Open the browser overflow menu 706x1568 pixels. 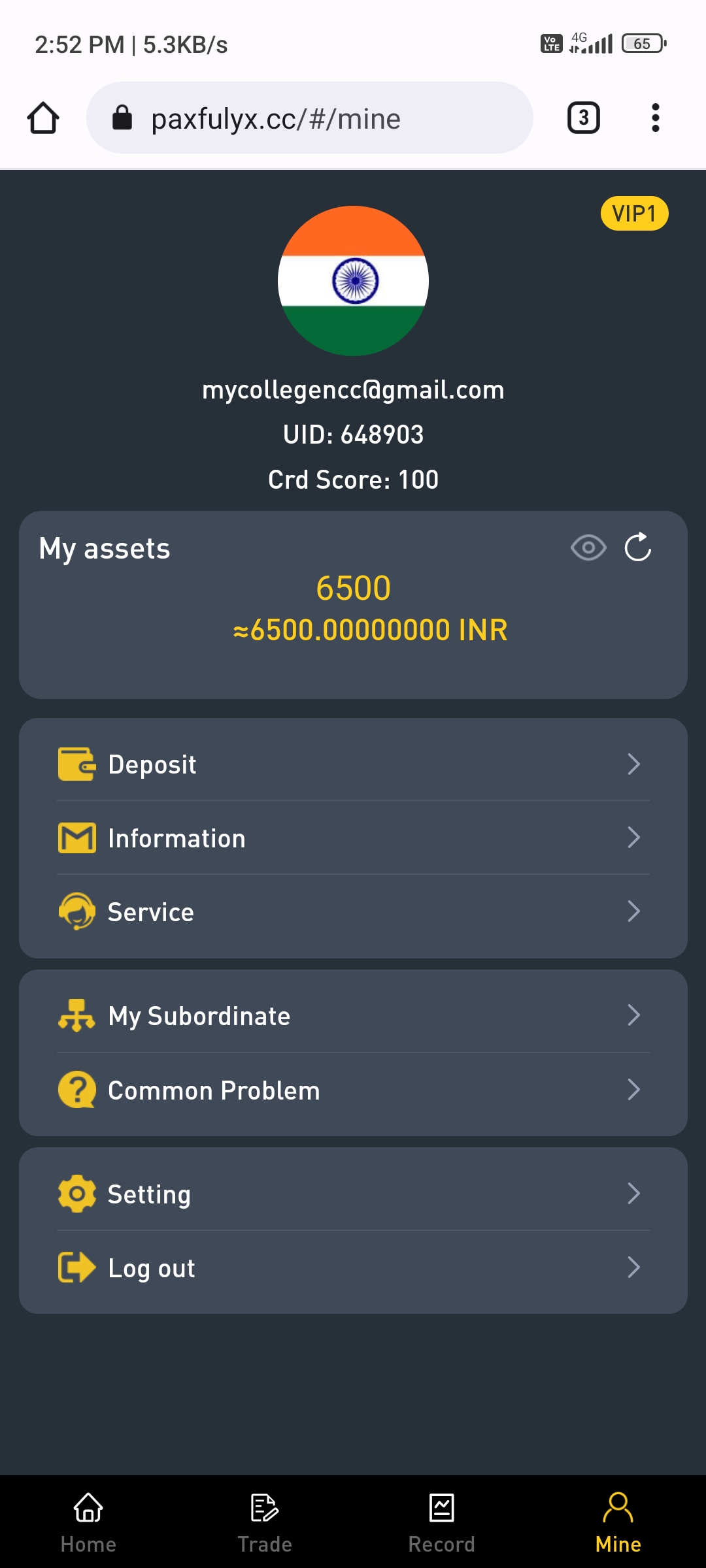pyautogui.click(x=655, y=118)
